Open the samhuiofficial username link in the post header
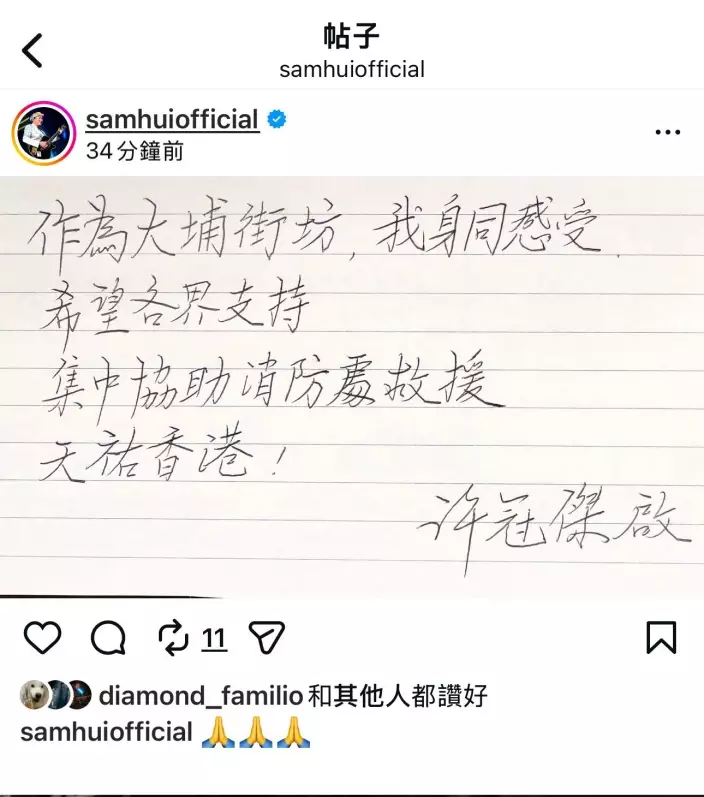Image resolution: width=704 pixels, height=797 pixels. click(172, 120)
